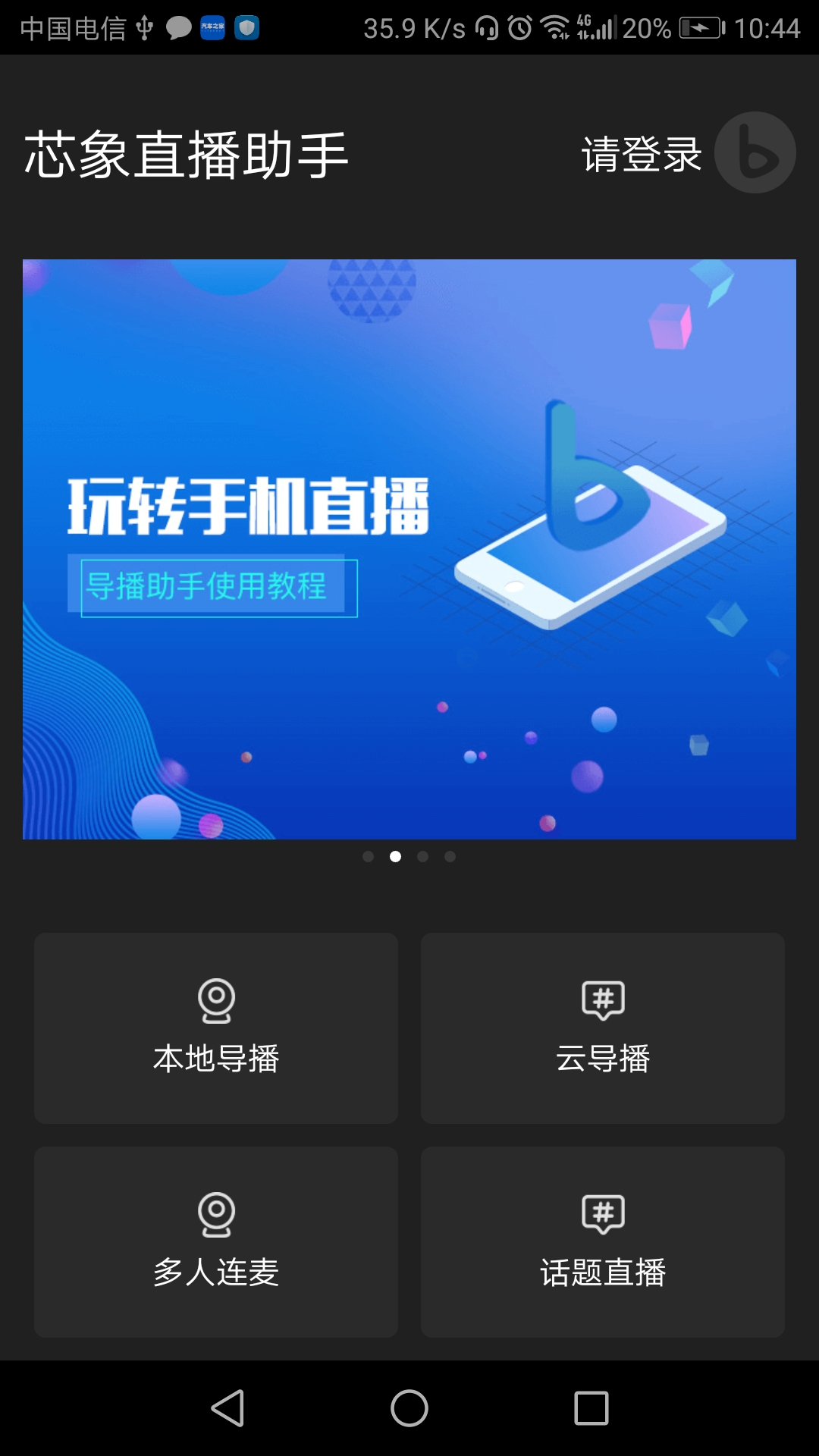The height and width of the screenshot is (1456, 819).
Task: Tap the circular b logo avatar
Action: 755,152
